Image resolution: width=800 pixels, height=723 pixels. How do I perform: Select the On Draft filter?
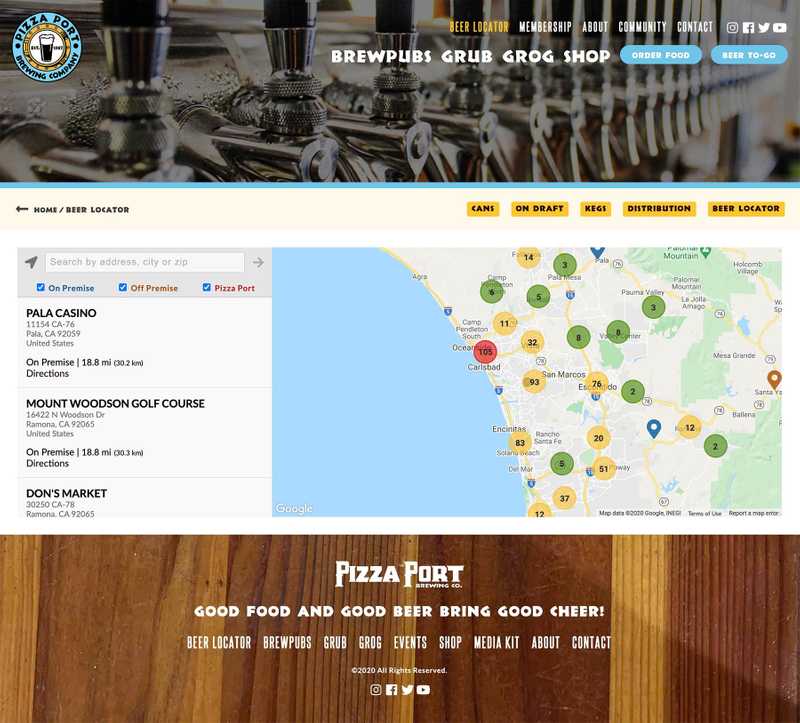click(539, 209)
